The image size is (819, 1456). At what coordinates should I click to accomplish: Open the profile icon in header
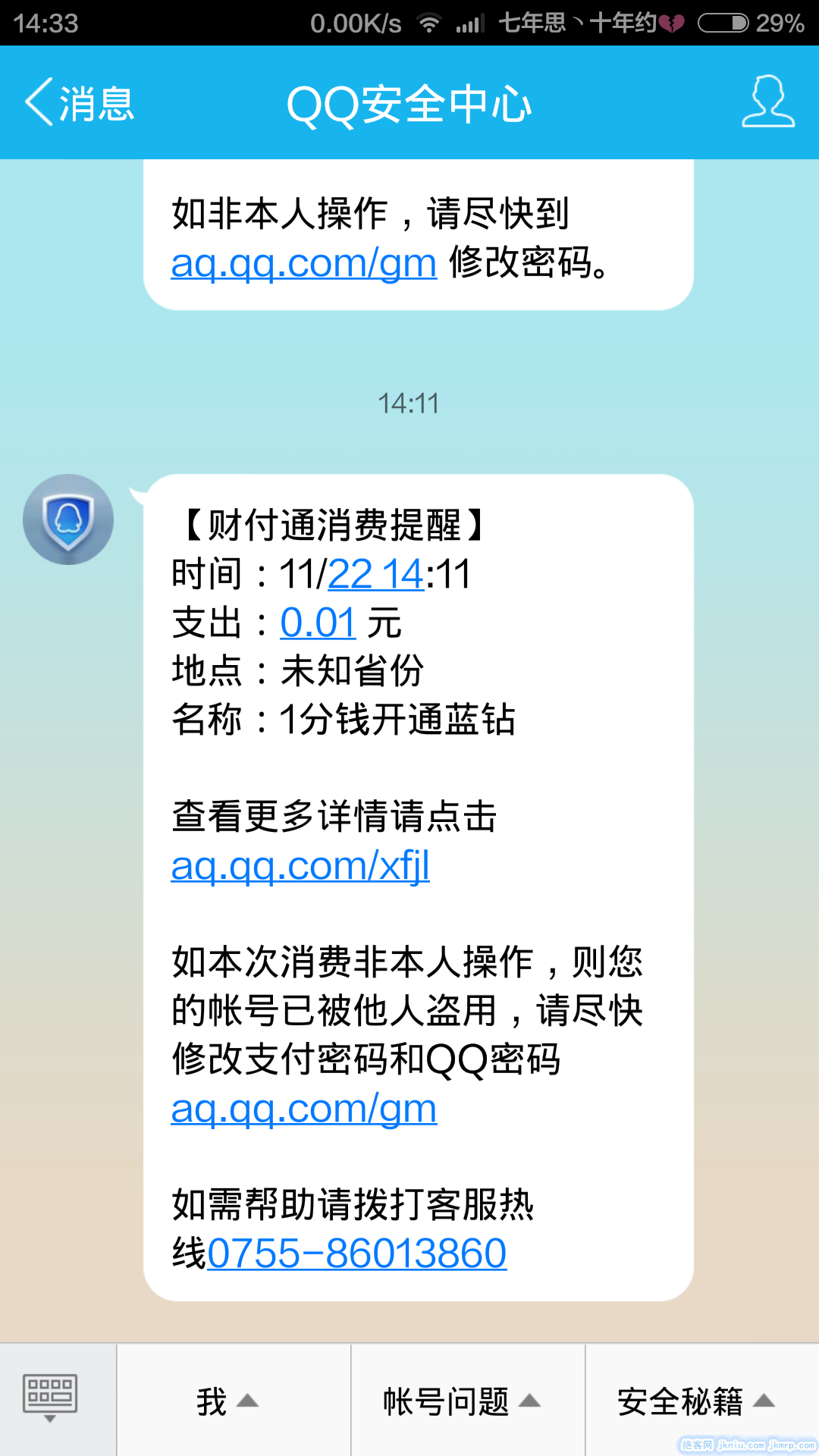(x=767, y=102)
